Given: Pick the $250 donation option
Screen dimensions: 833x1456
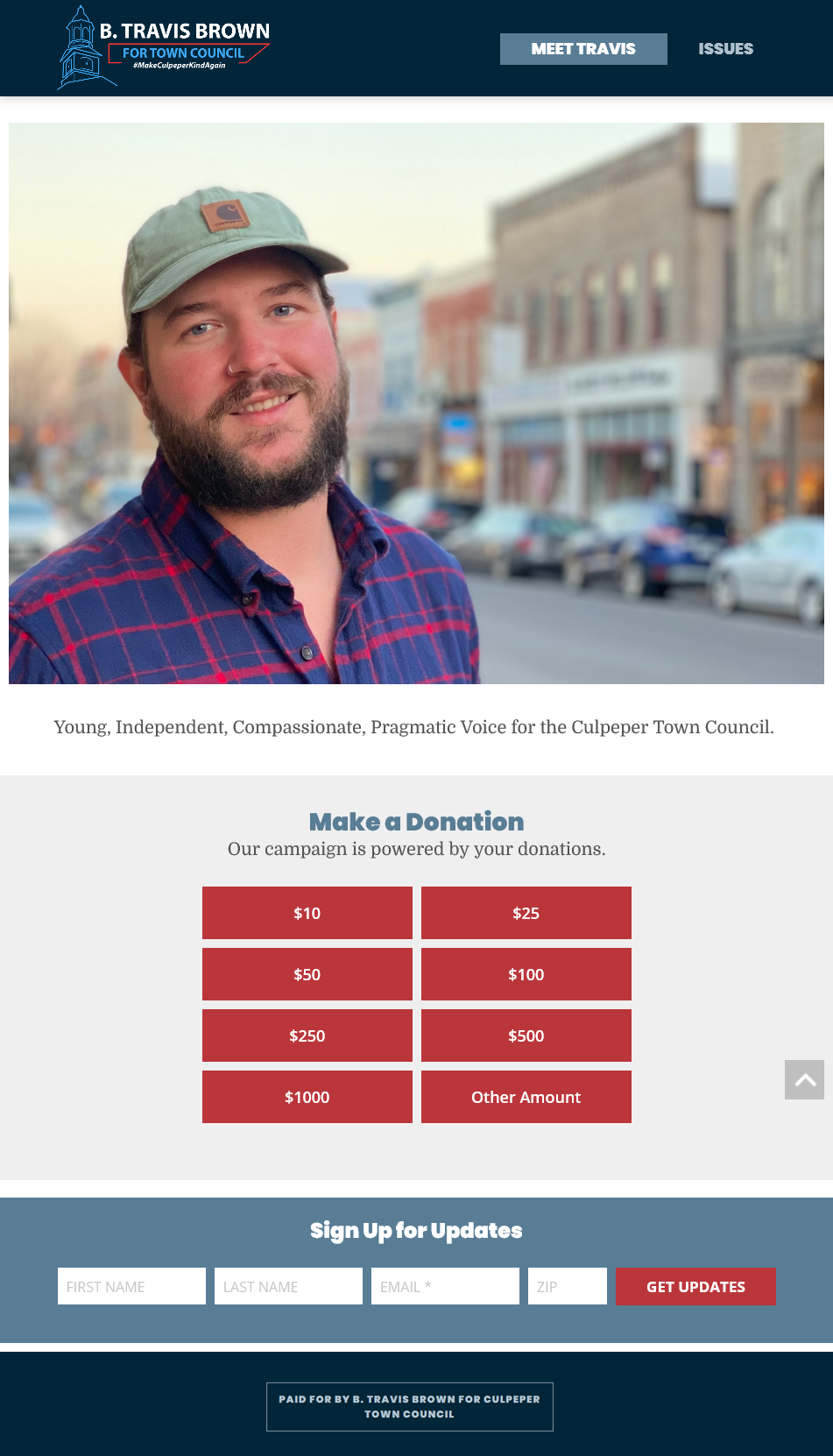Looking at the screenshot, I should 307,1035.
